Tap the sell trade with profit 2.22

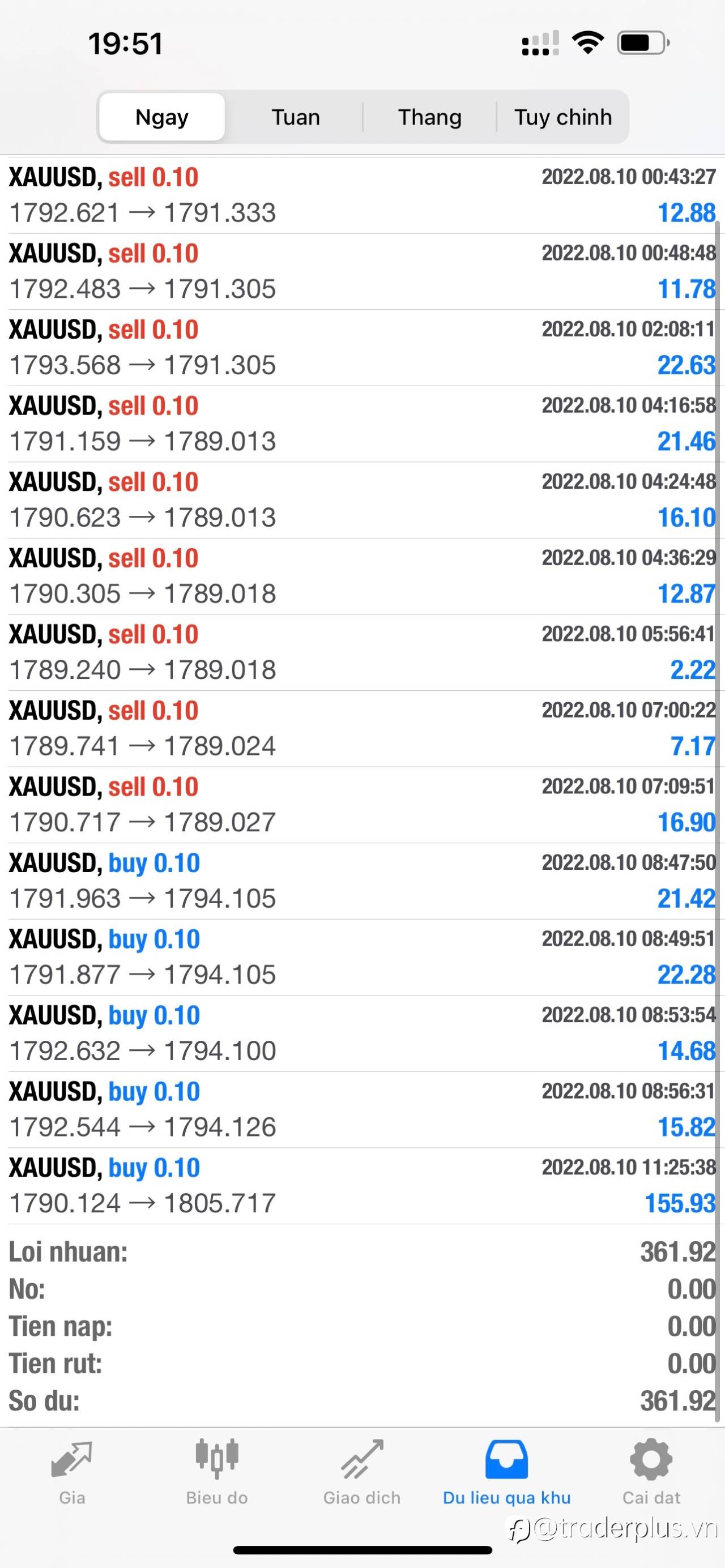tap(362, 652)
